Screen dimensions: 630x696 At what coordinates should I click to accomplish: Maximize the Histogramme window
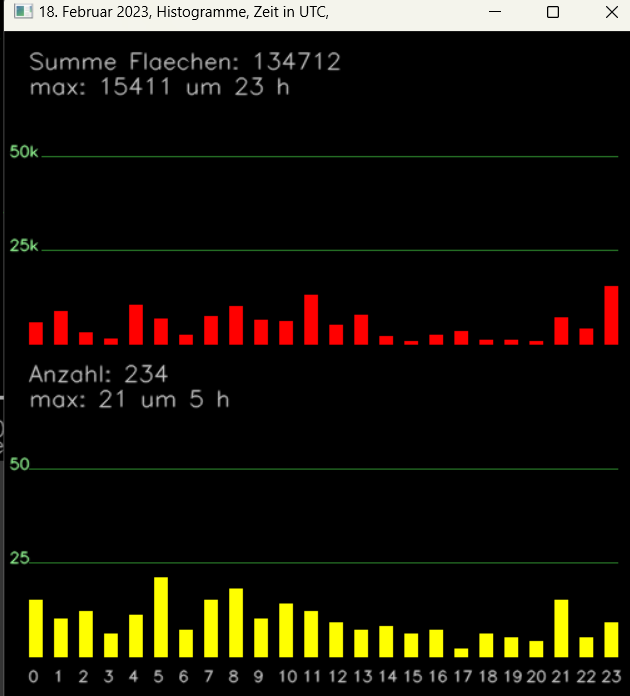coord(553,12)
